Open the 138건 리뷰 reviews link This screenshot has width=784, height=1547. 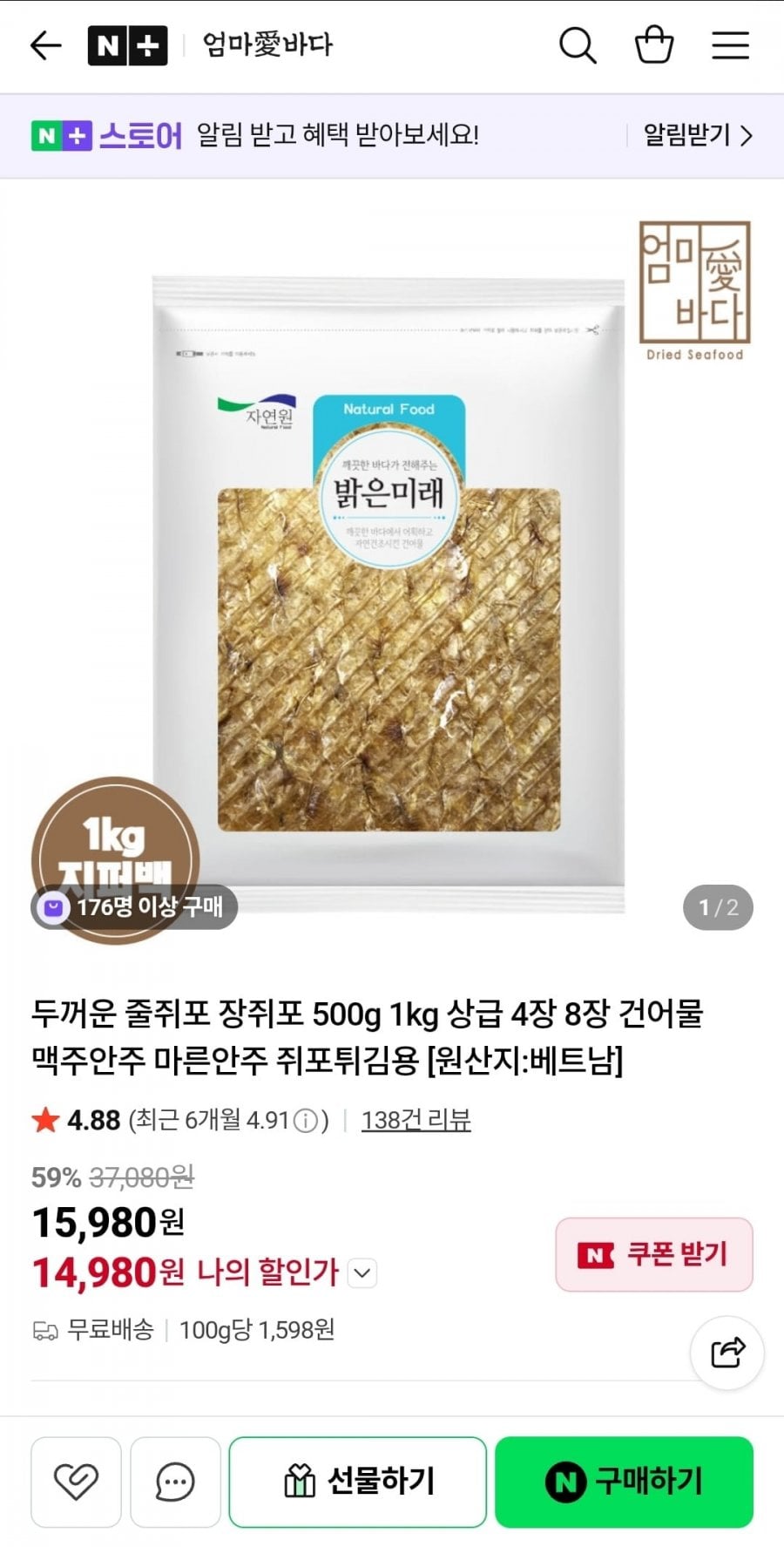click(416, 1120)
